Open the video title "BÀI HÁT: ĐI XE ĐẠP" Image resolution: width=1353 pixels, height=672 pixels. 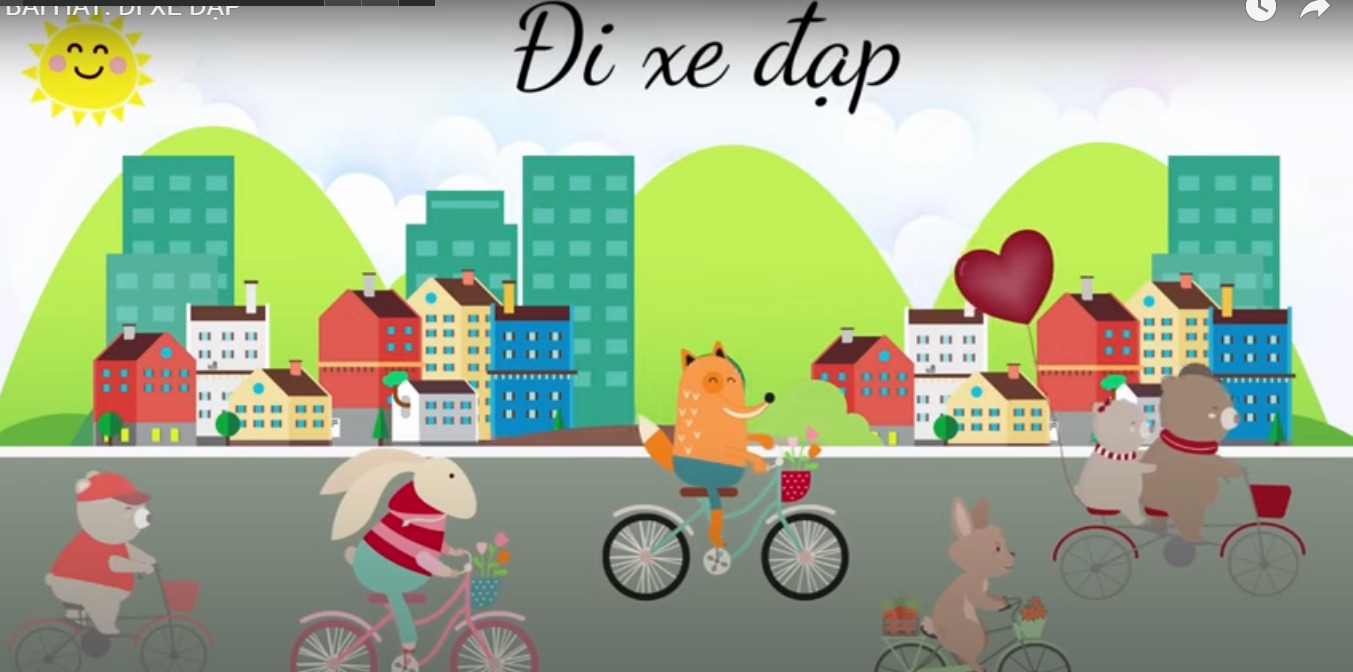(122, 9)
